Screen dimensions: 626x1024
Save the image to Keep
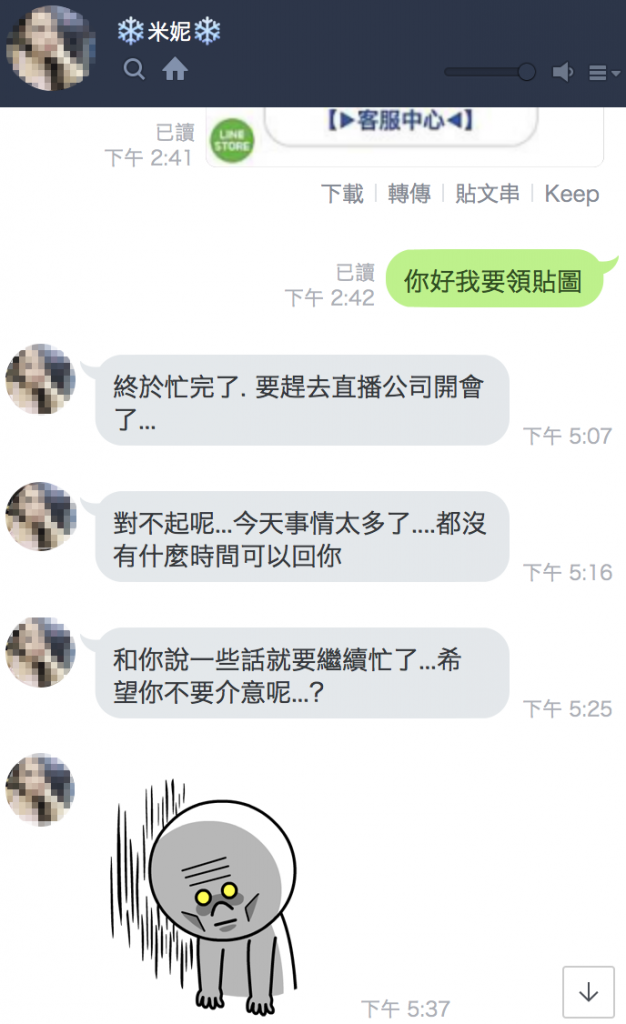click(571, 194)
